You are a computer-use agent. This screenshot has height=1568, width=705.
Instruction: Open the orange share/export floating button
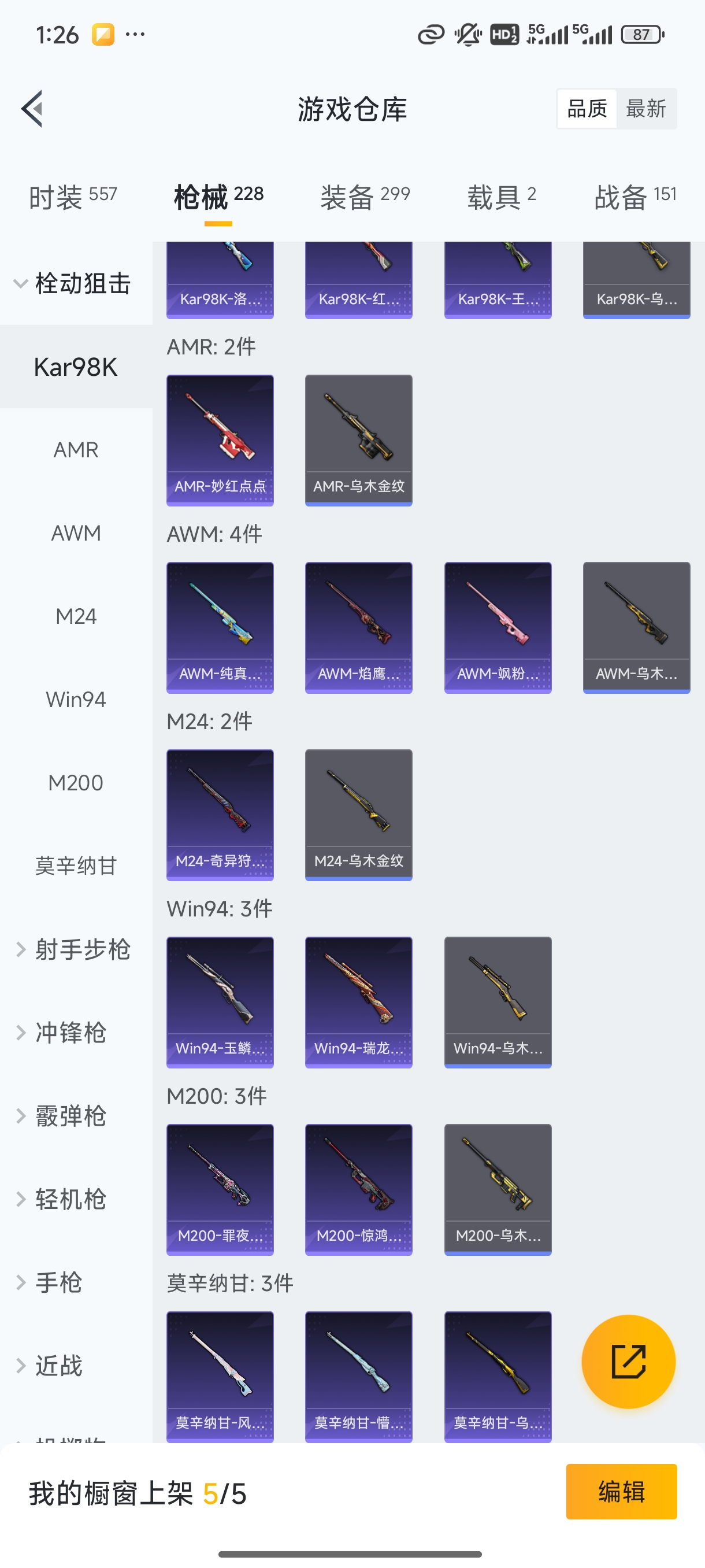(x=629, y=1362)
